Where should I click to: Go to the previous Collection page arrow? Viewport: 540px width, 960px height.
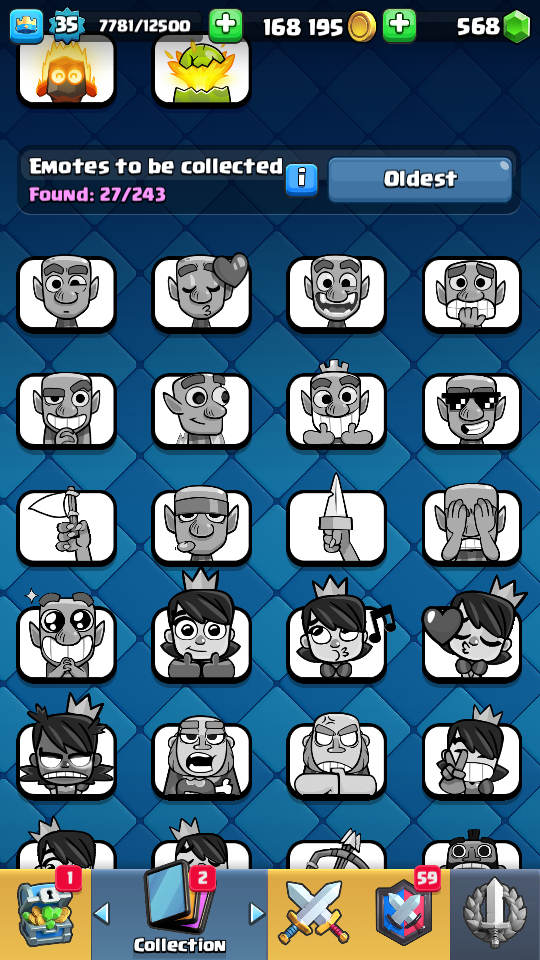click(102, 913)
